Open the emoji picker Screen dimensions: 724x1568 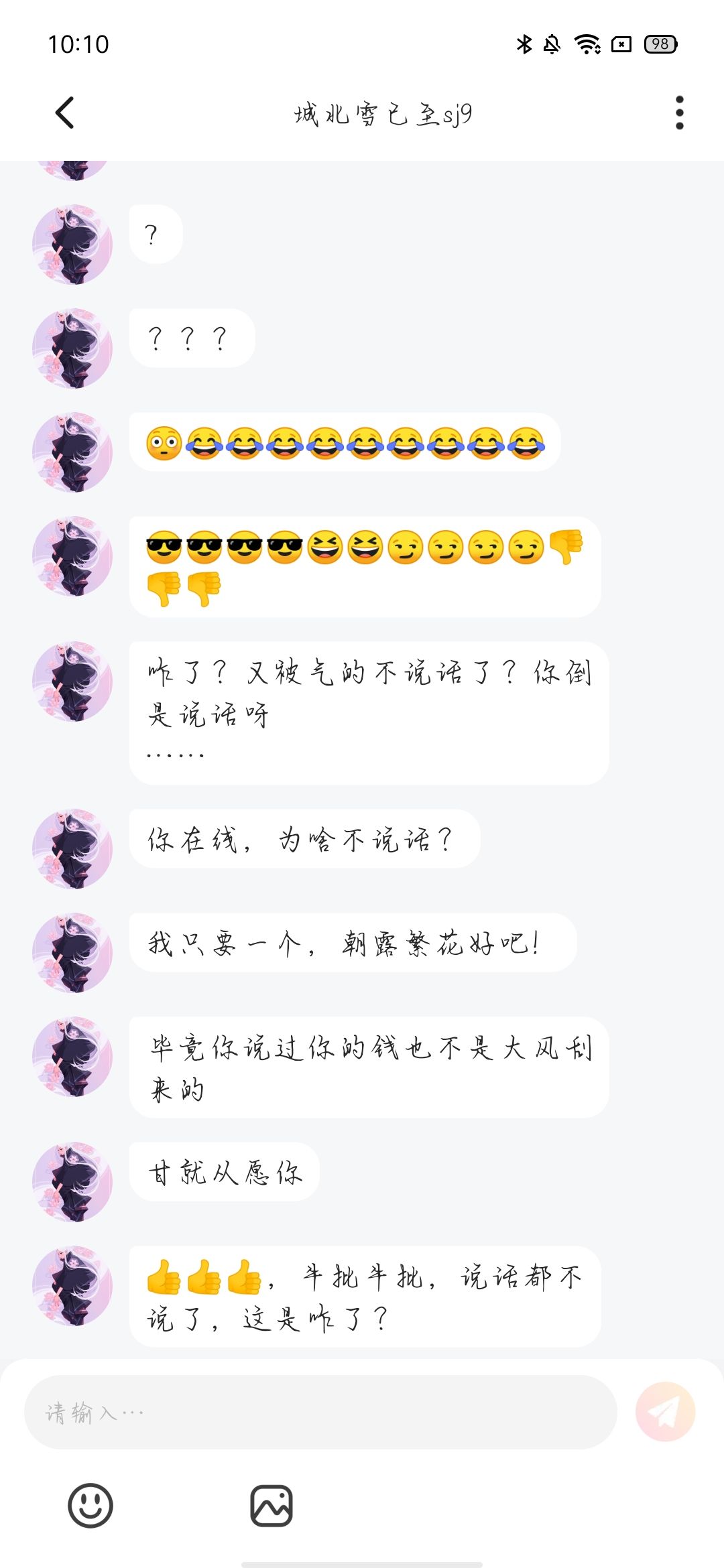pyautogui.click(x=90, y=1506)
